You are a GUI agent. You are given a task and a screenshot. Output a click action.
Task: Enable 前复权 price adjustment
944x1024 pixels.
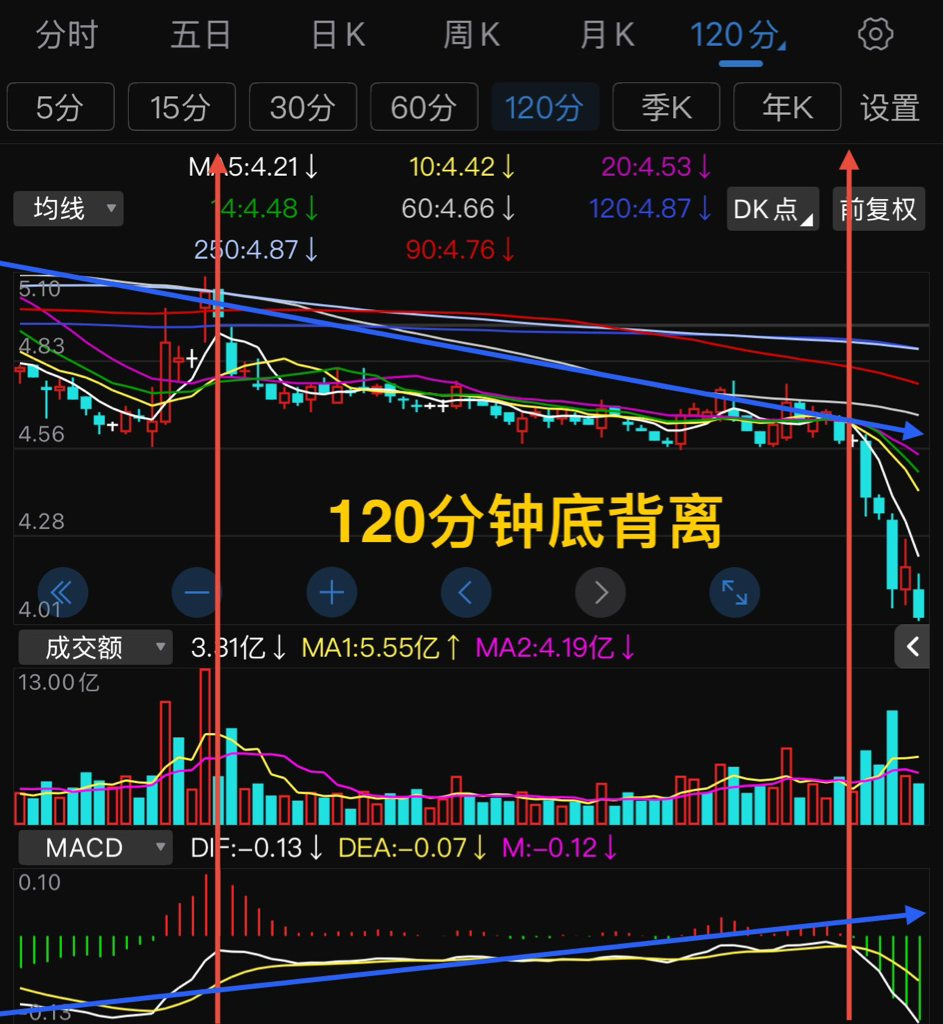(878, 209)
